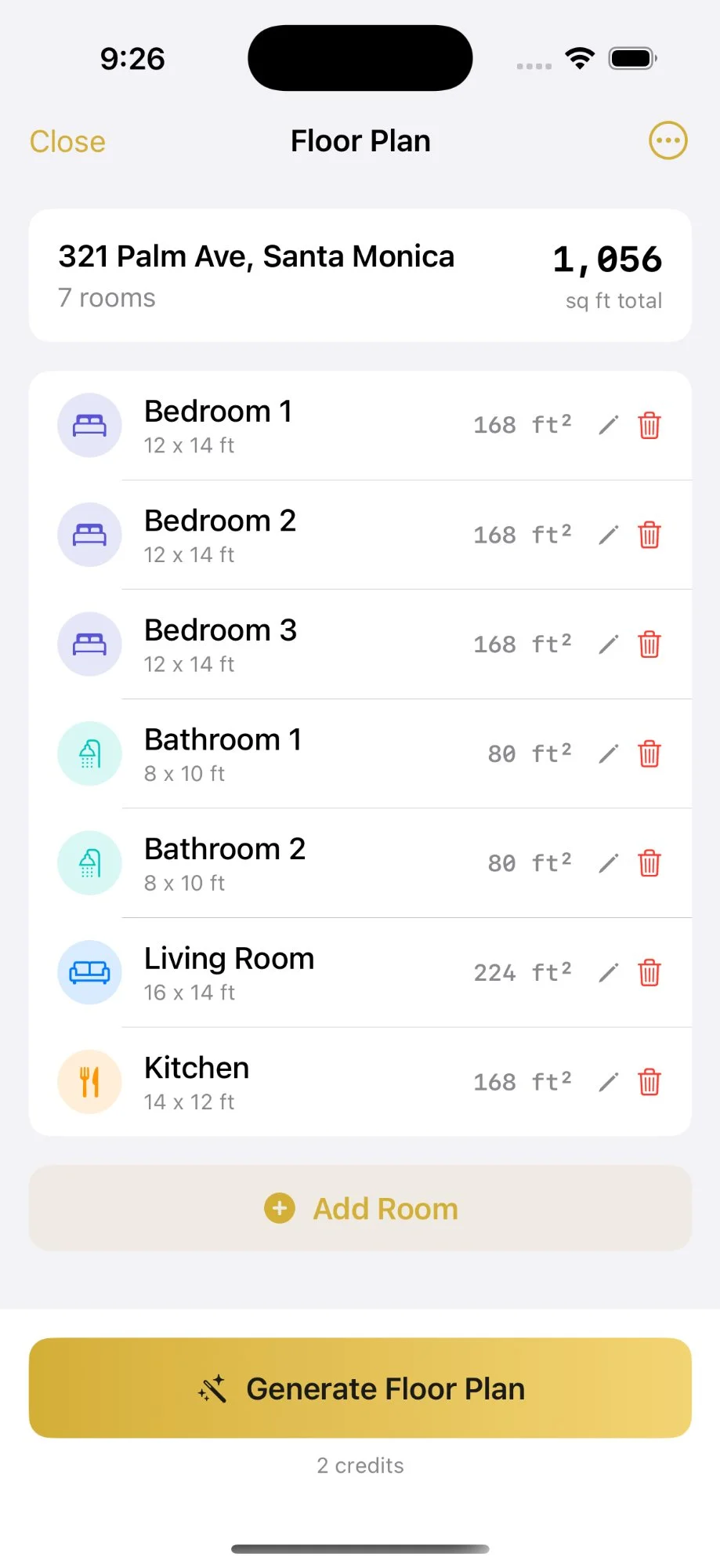Delete Bathroom 2 with the trash icon
The width and height of the screenshot is (720, 1568).
[x=649, y=862]
